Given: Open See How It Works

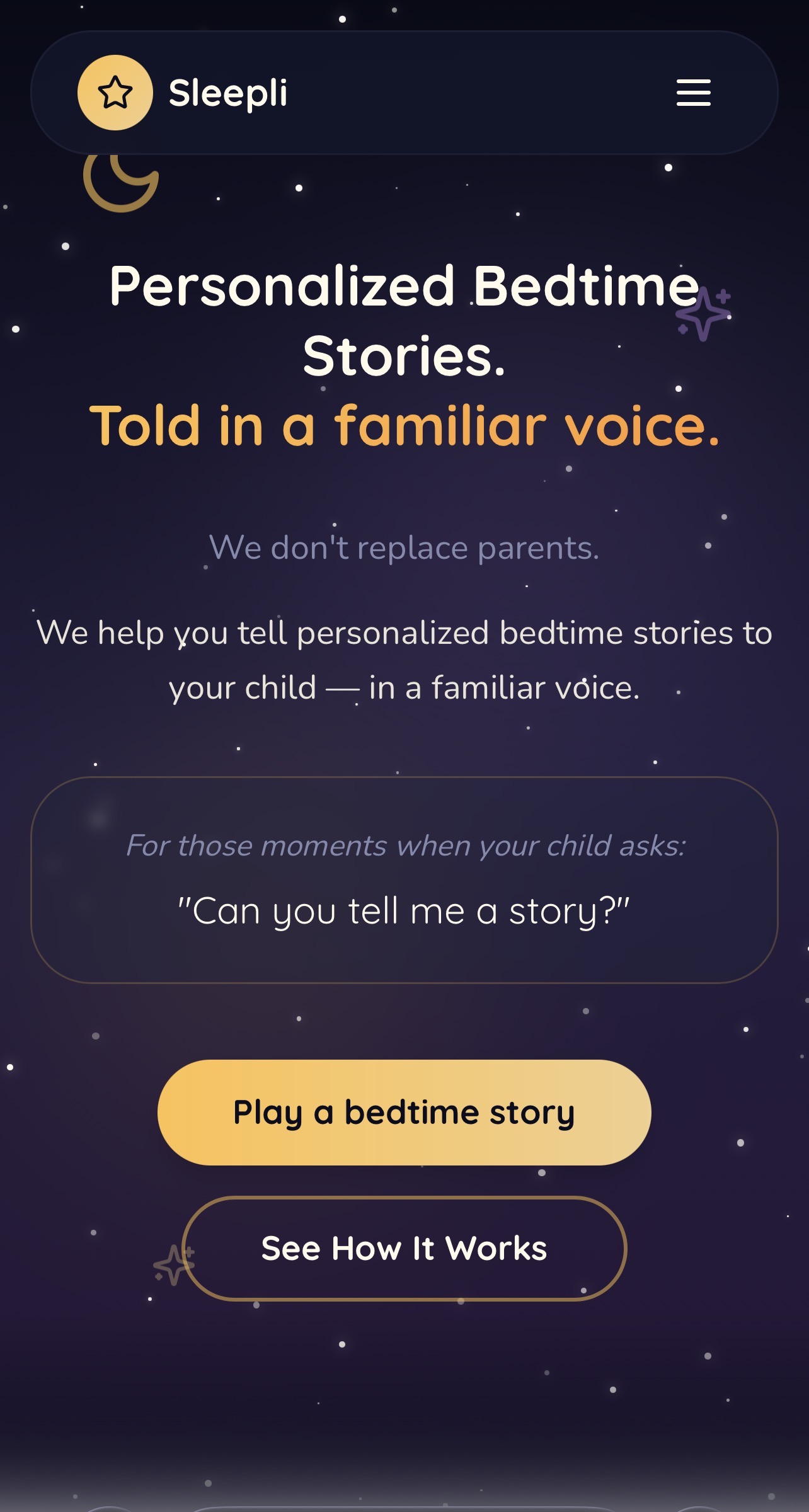Looking at the screenshot, I should (x=404, y=1248).
